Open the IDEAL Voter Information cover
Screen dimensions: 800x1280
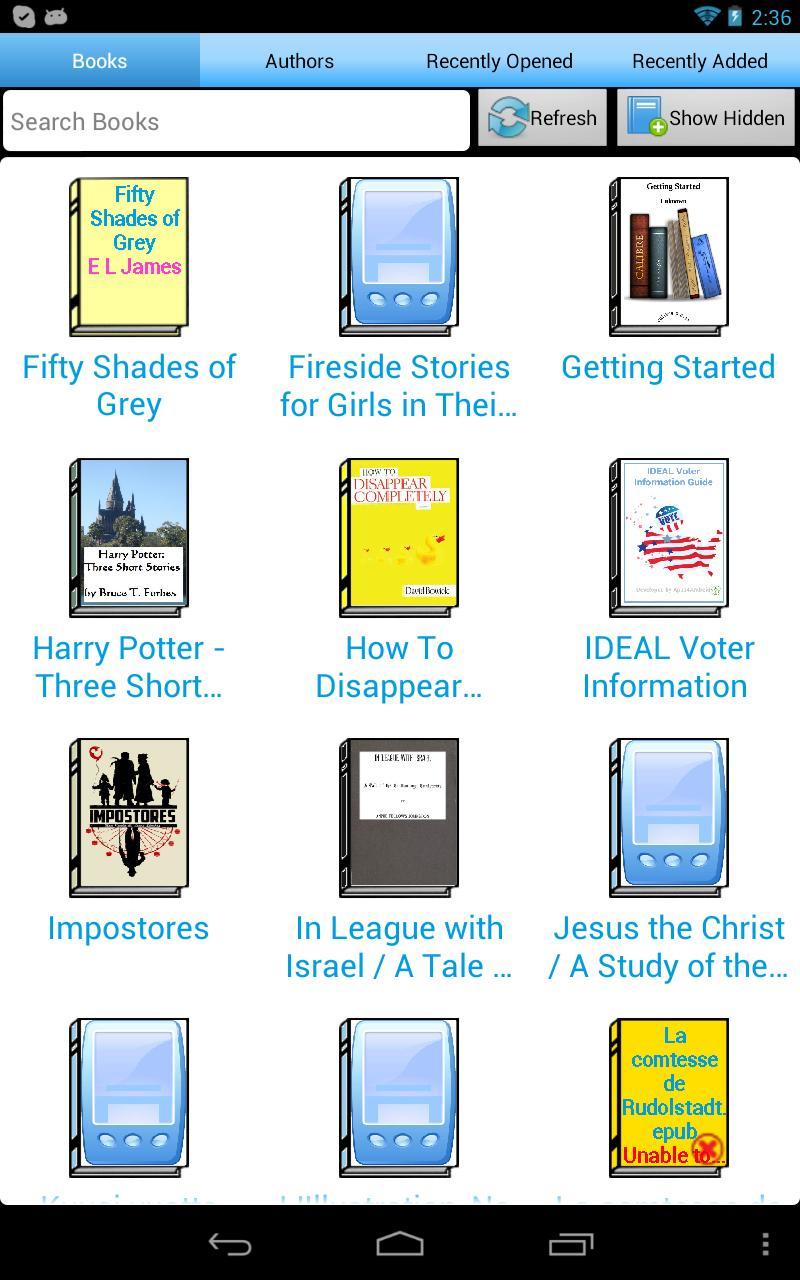click(x=668, y=536)
